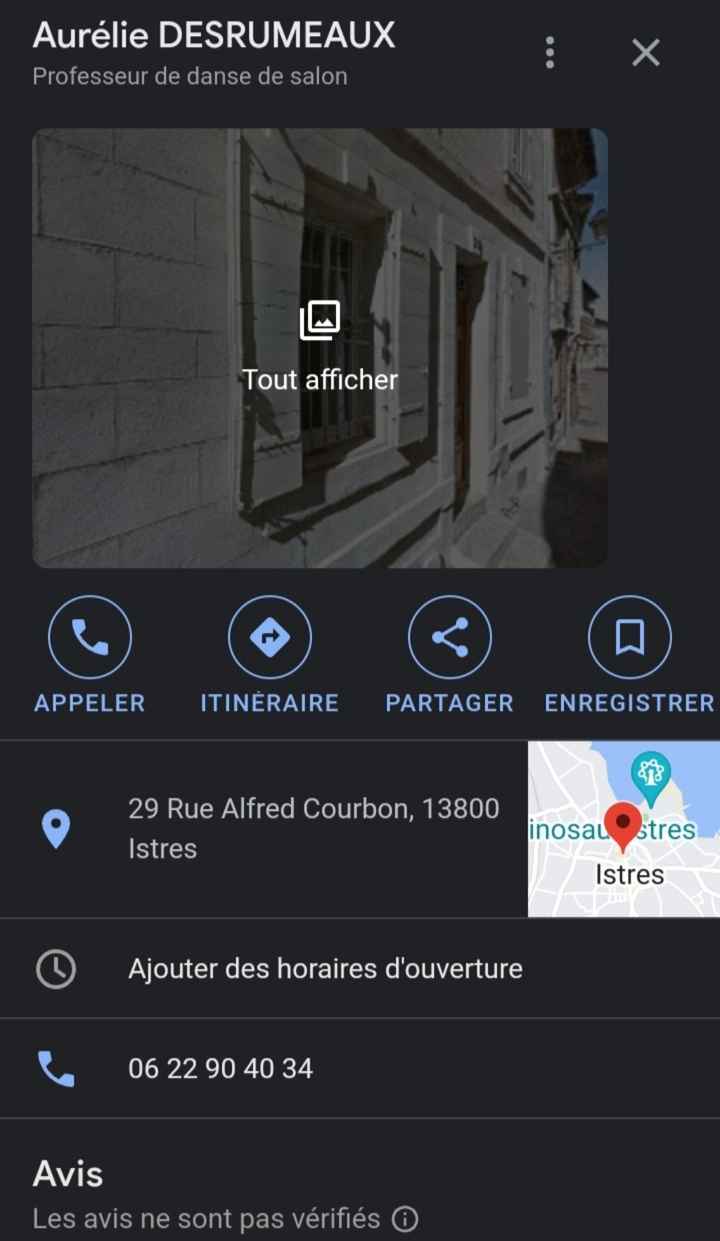This screenshot has height=1241, width=720.
Task: Tap the Appeler phone icon
Action: (x=89, y=636)
